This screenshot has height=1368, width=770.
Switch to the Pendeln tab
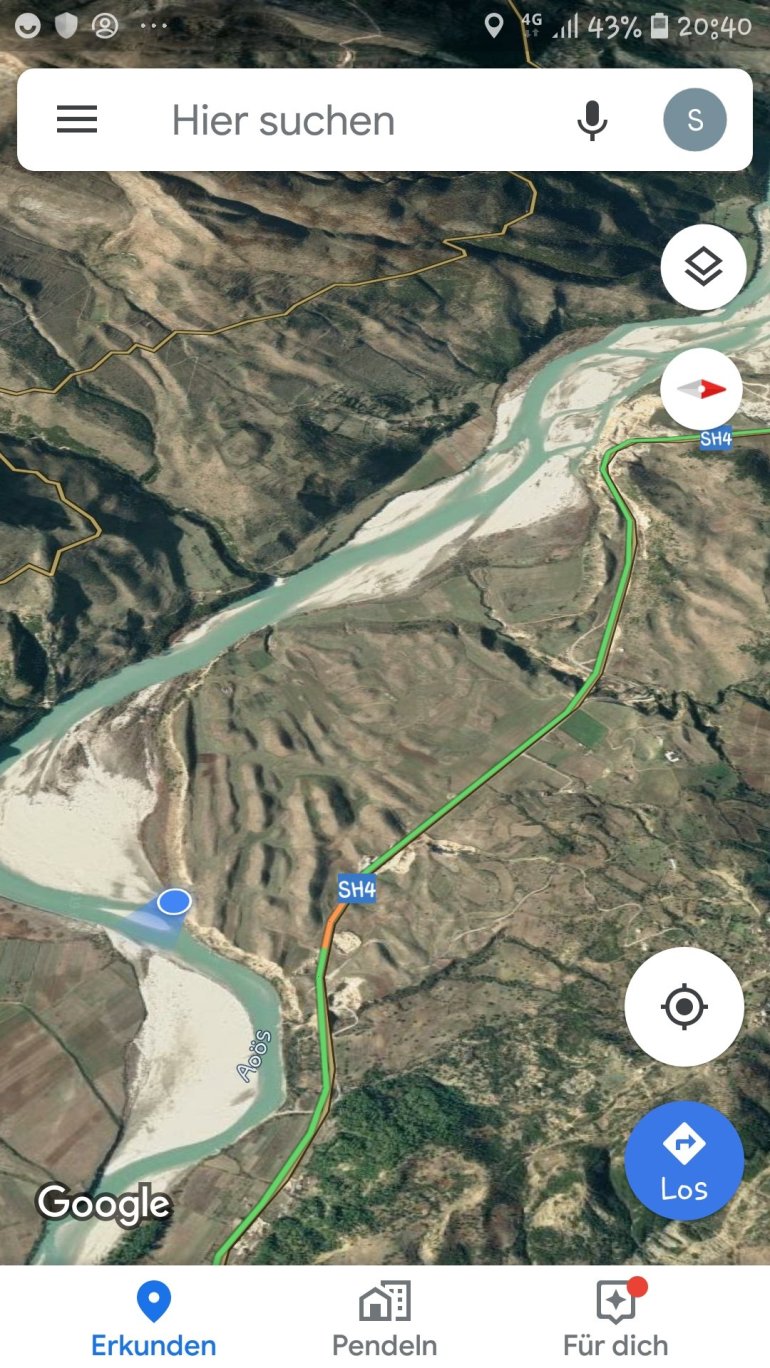tap(384, 1319)
